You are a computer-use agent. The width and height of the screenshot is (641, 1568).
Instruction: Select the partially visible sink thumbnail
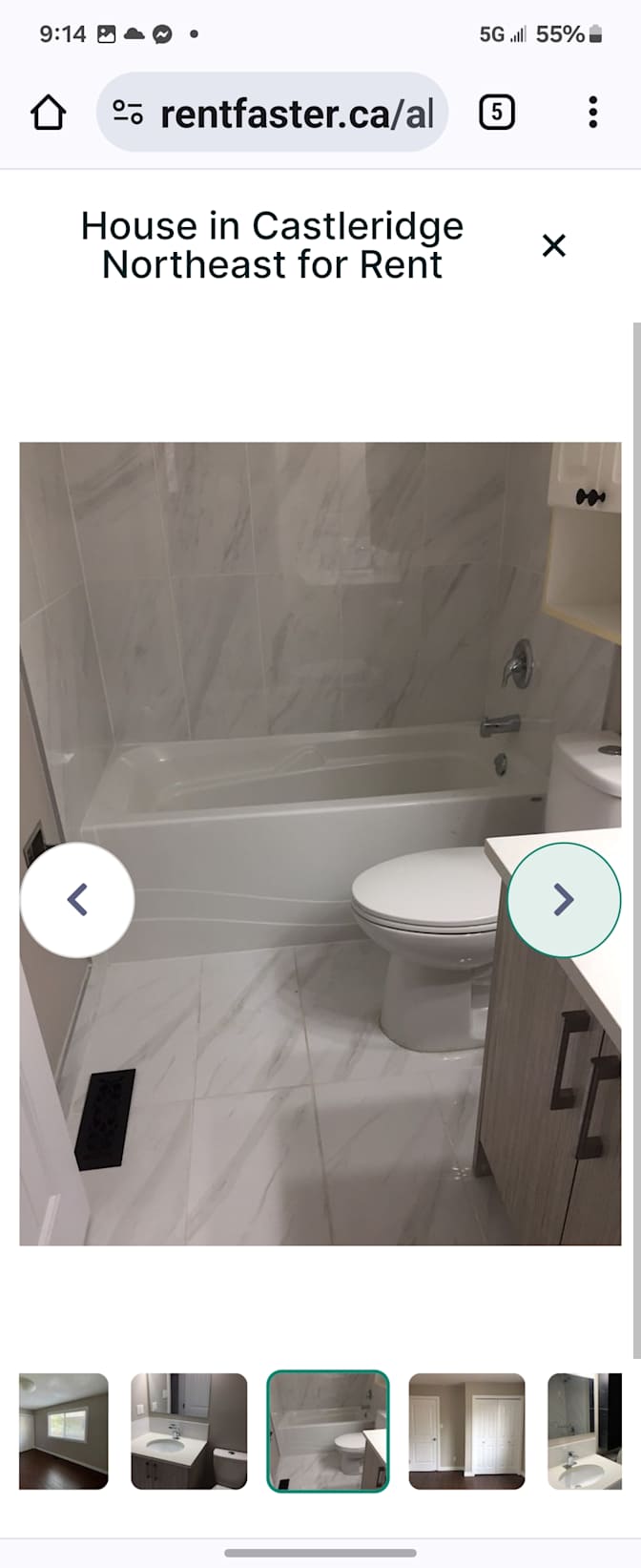click(x=584, y=1431)
